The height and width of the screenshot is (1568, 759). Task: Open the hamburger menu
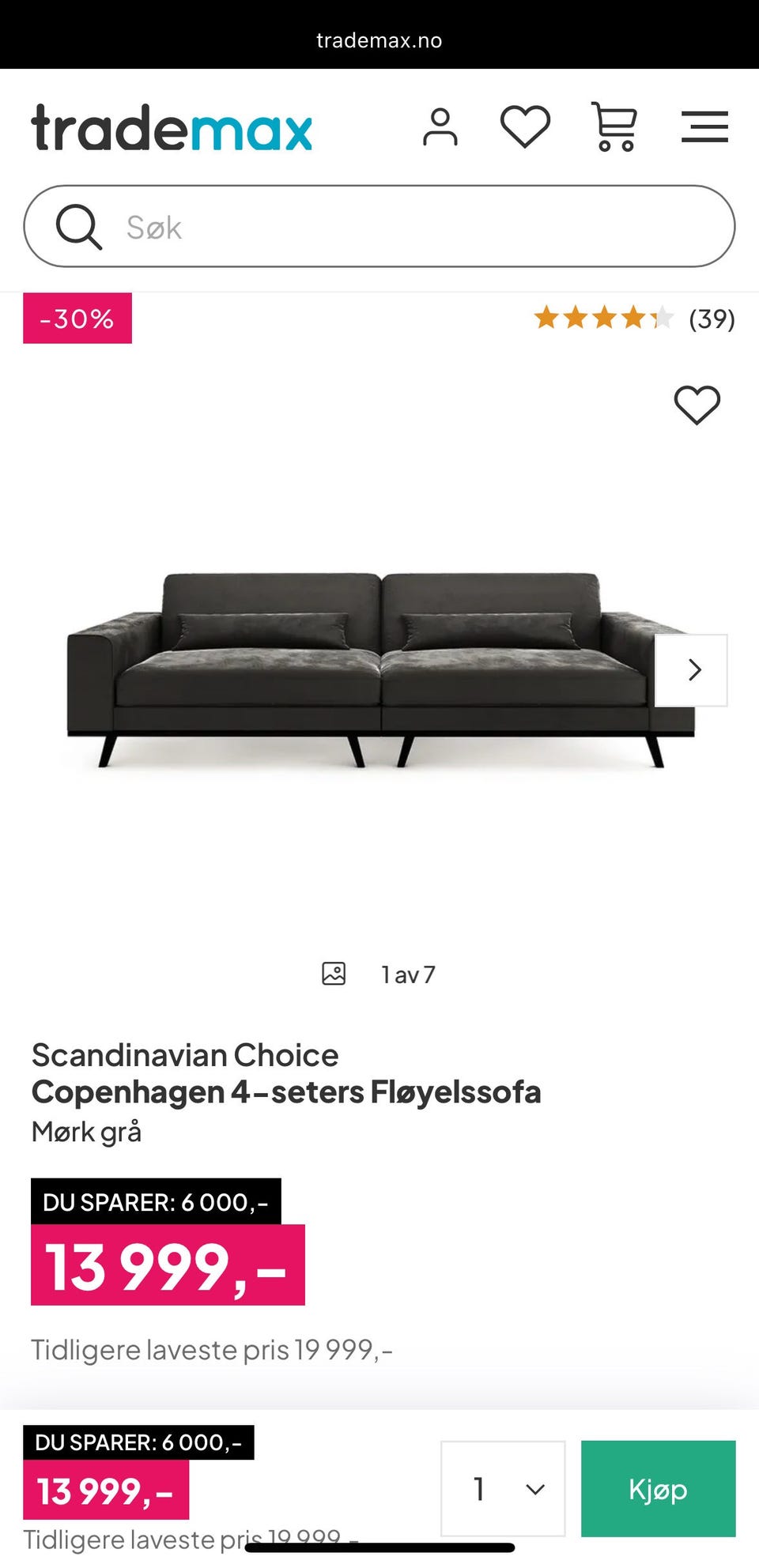coord(704,126)
